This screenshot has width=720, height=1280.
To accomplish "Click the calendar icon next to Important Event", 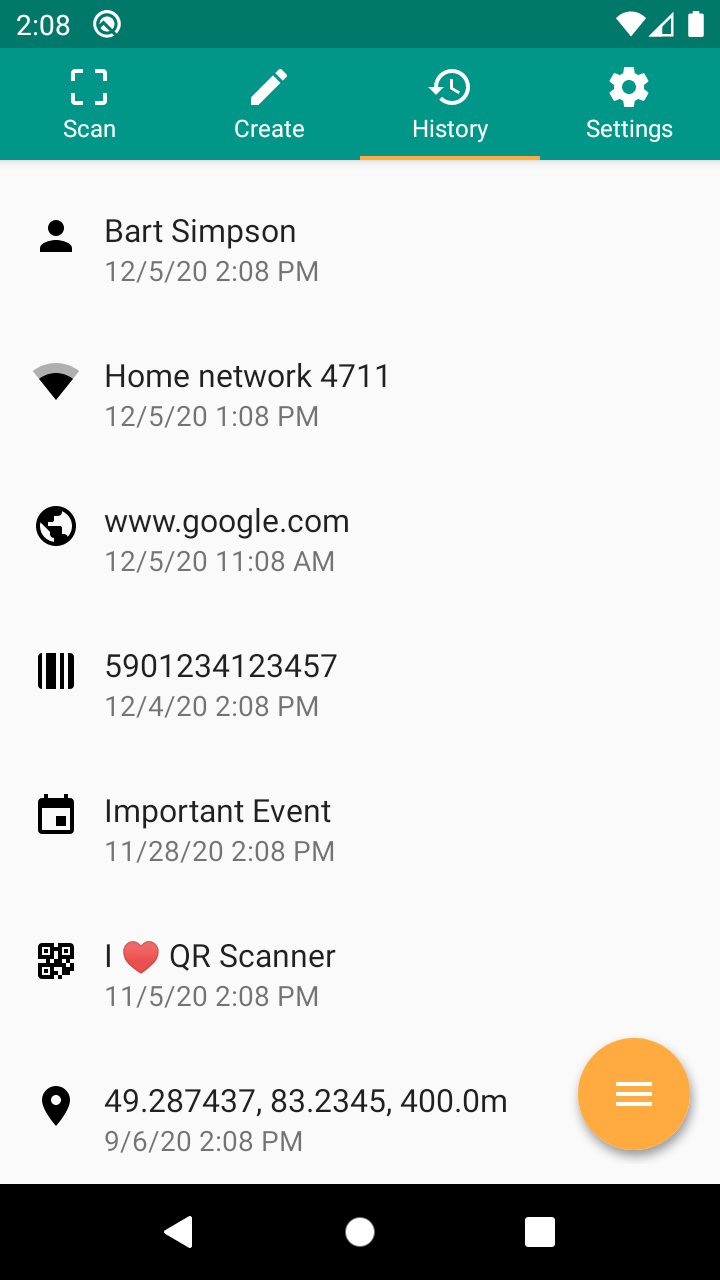I will tap(57, 815).
